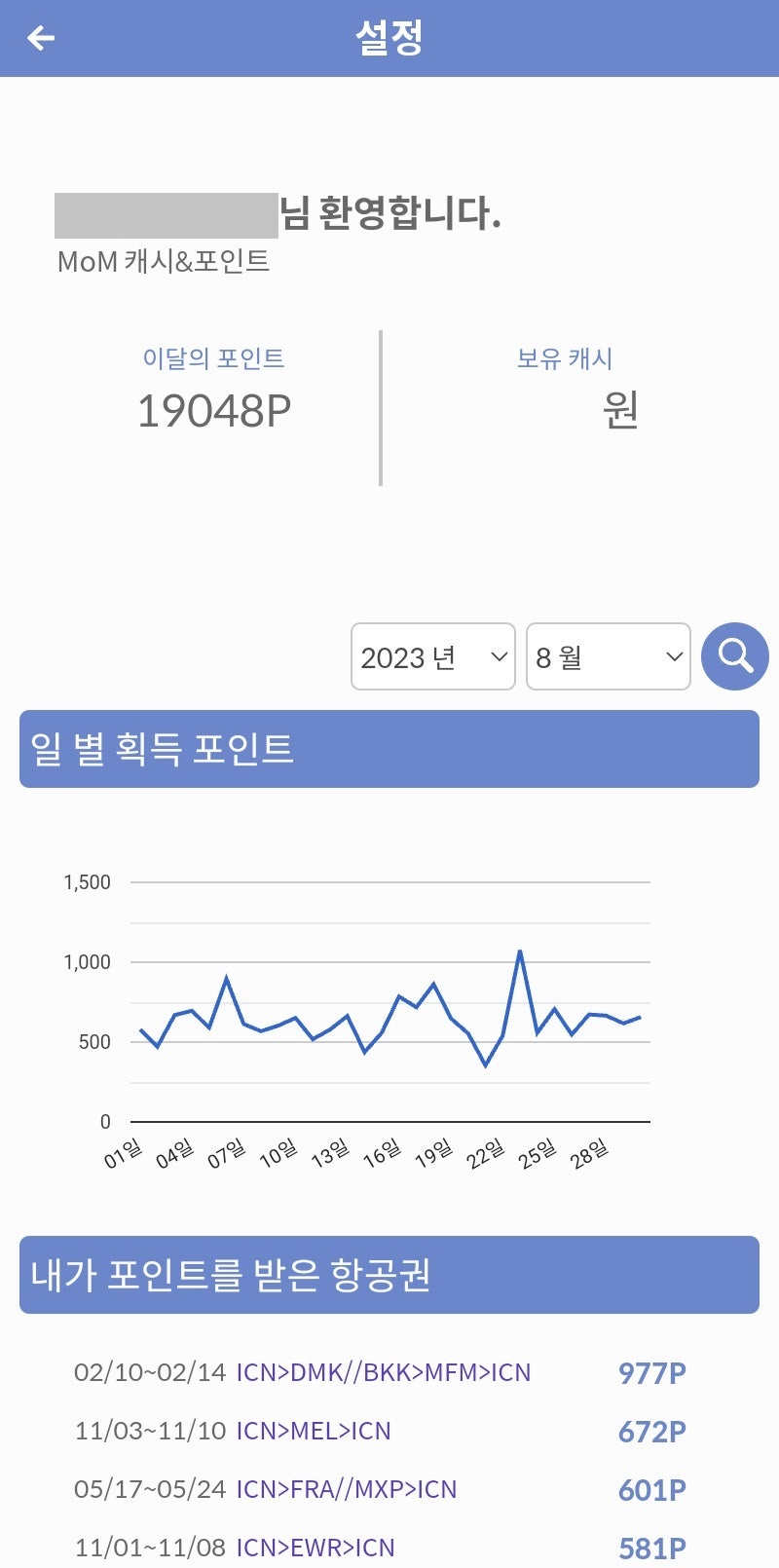779x1568 pixels.
Task: Tap the 01일 axis label on the chart
Action: pyautogui.click(x=122, y=1154)
